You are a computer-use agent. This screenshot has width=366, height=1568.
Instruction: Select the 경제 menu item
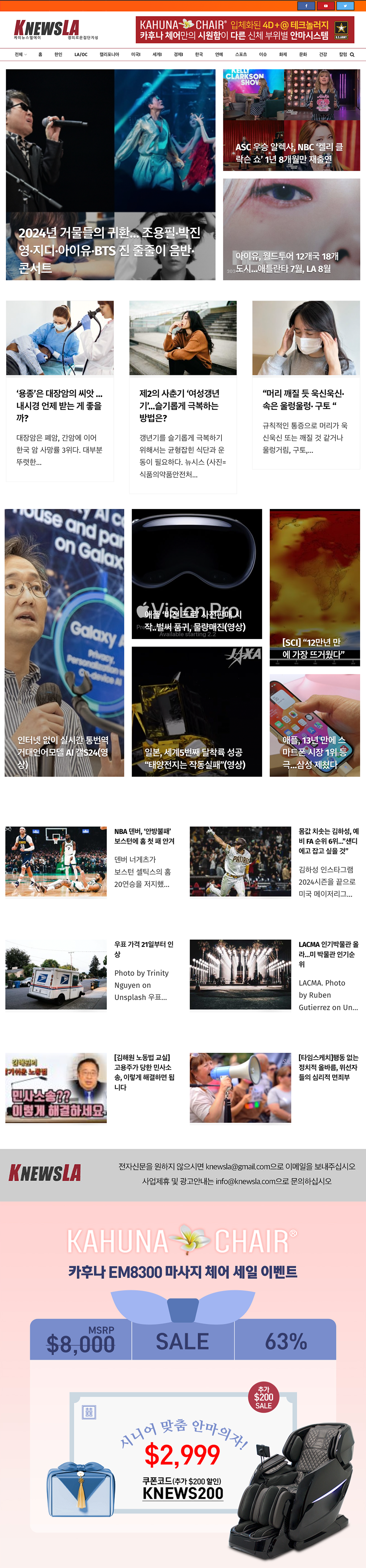click(178, 55)
